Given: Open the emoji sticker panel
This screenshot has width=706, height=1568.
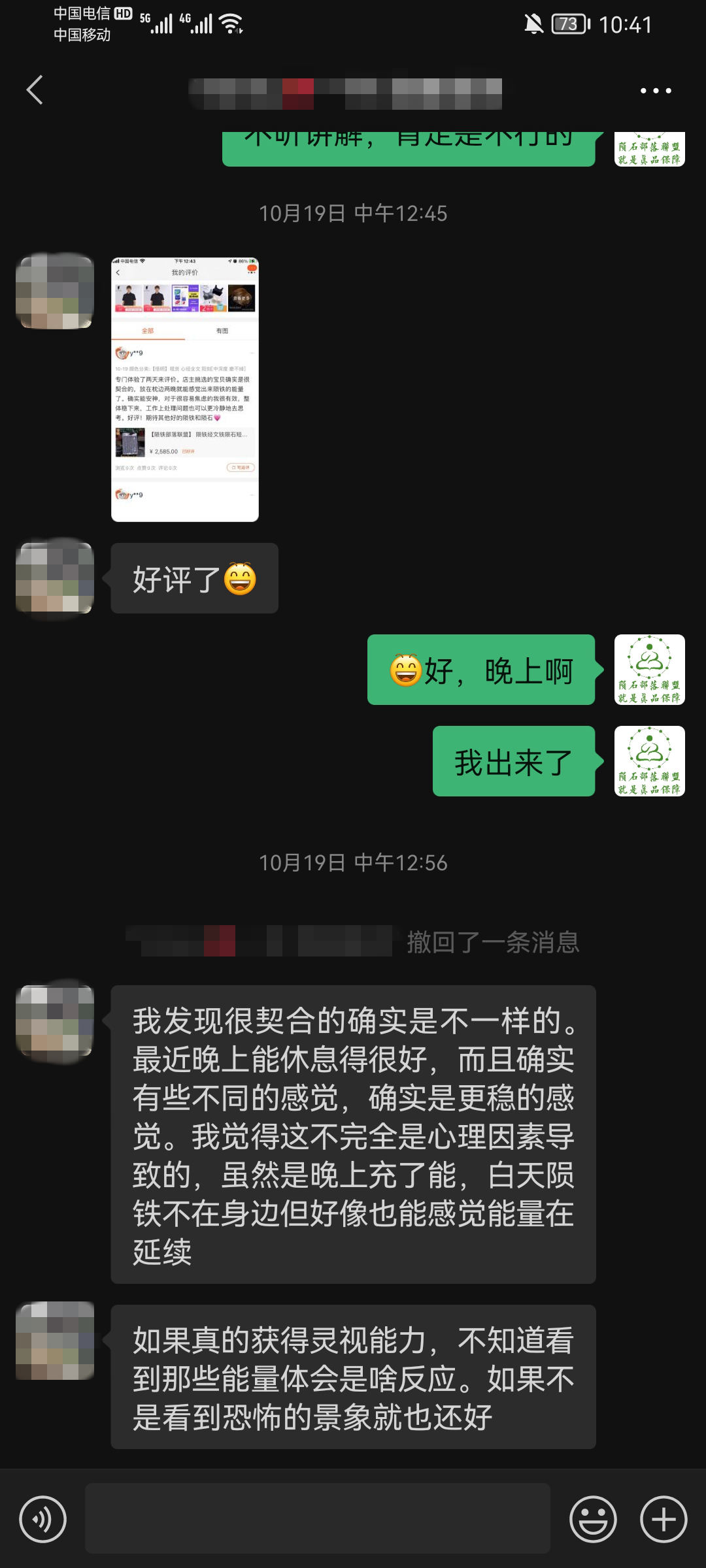Looking at the screenshot, I should [x=593, y=1519].
